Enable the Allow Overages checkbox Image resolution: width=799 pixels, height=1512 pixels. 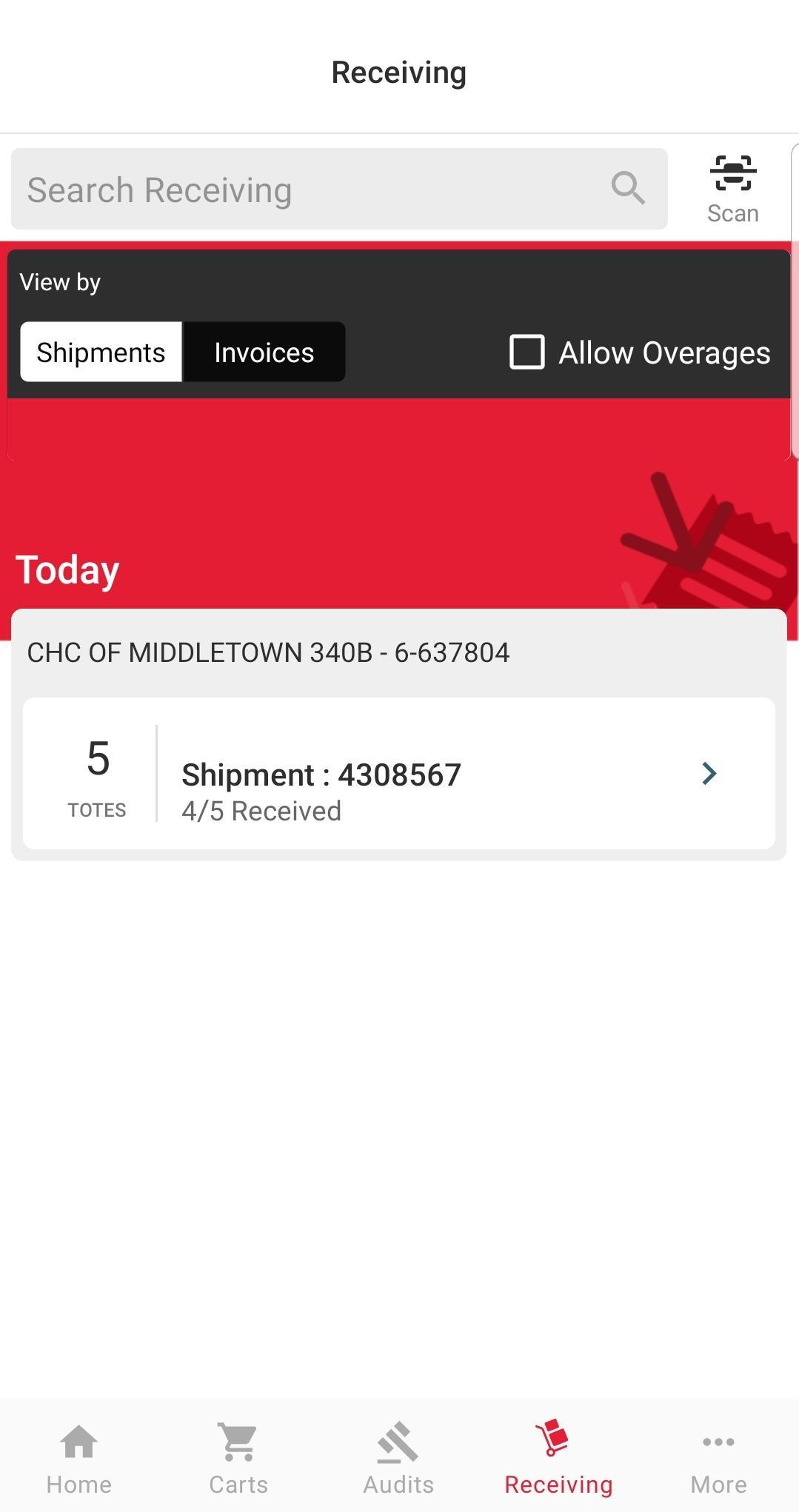pyautogui.click(x=527, y=352)
